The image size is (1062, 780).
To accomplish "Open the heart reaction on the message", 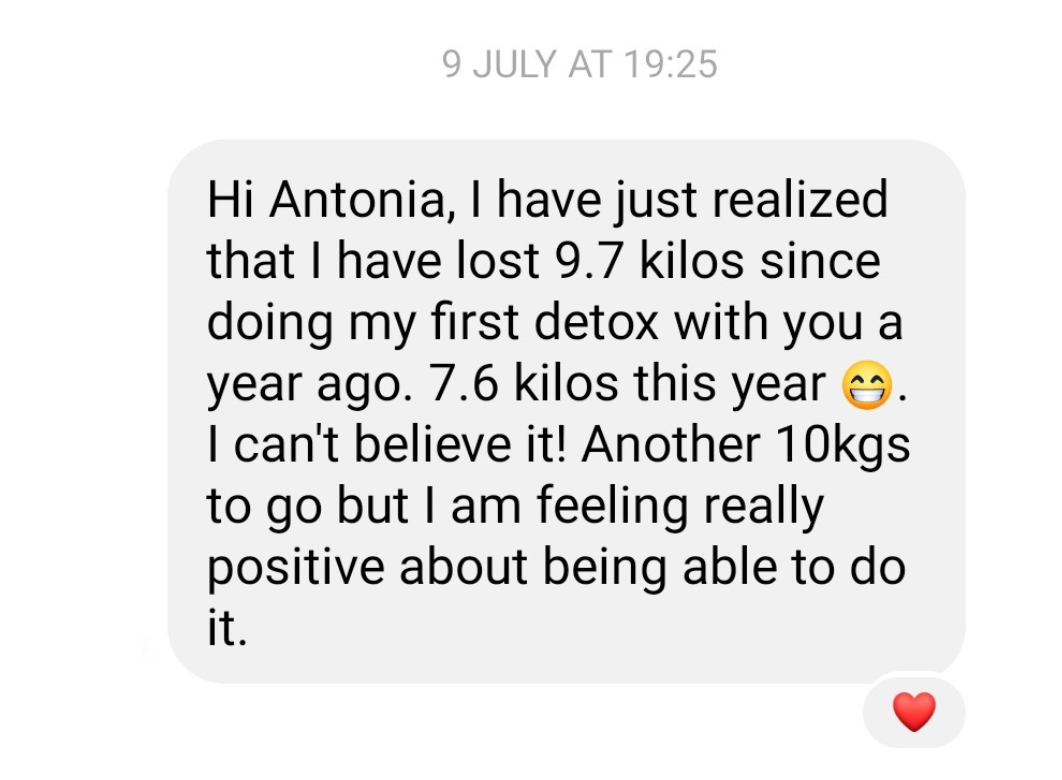I will (913, 712).
